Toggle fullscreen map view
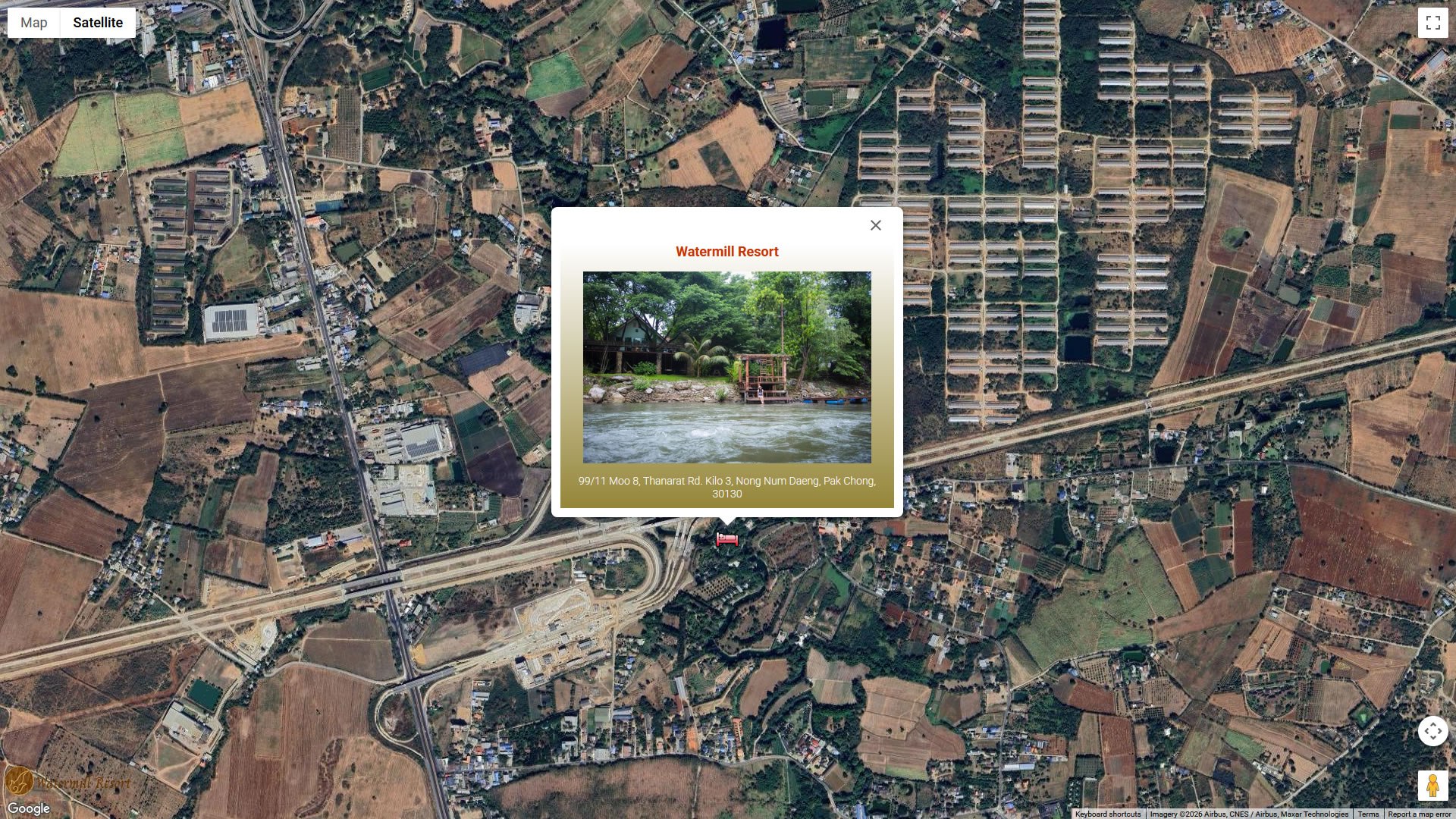Image resolution: width=1456 pixels, height=819 pixels. pos(1432,23)
